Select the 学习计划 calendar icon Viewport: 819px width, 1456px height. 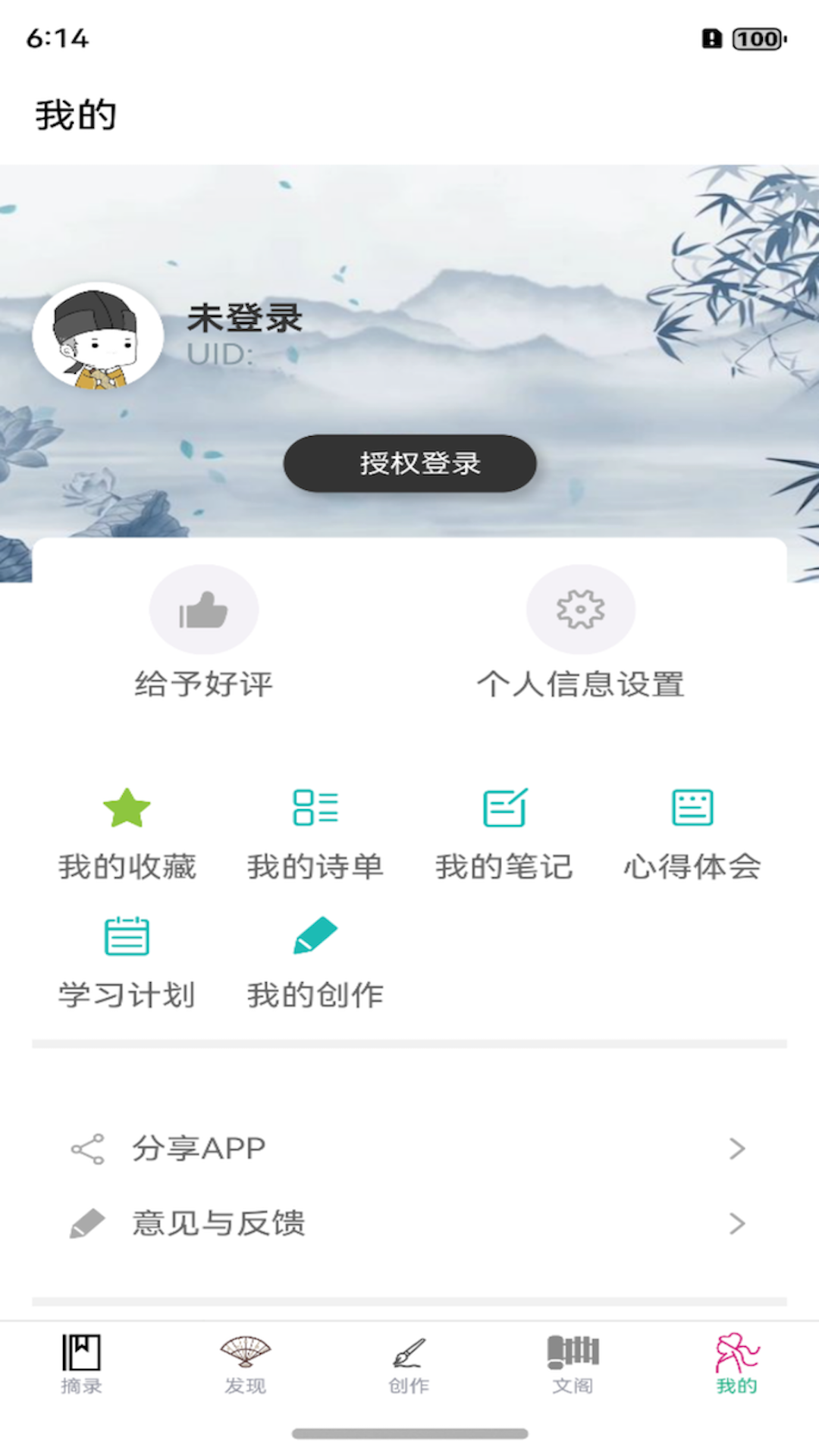(x=126, y=936)
